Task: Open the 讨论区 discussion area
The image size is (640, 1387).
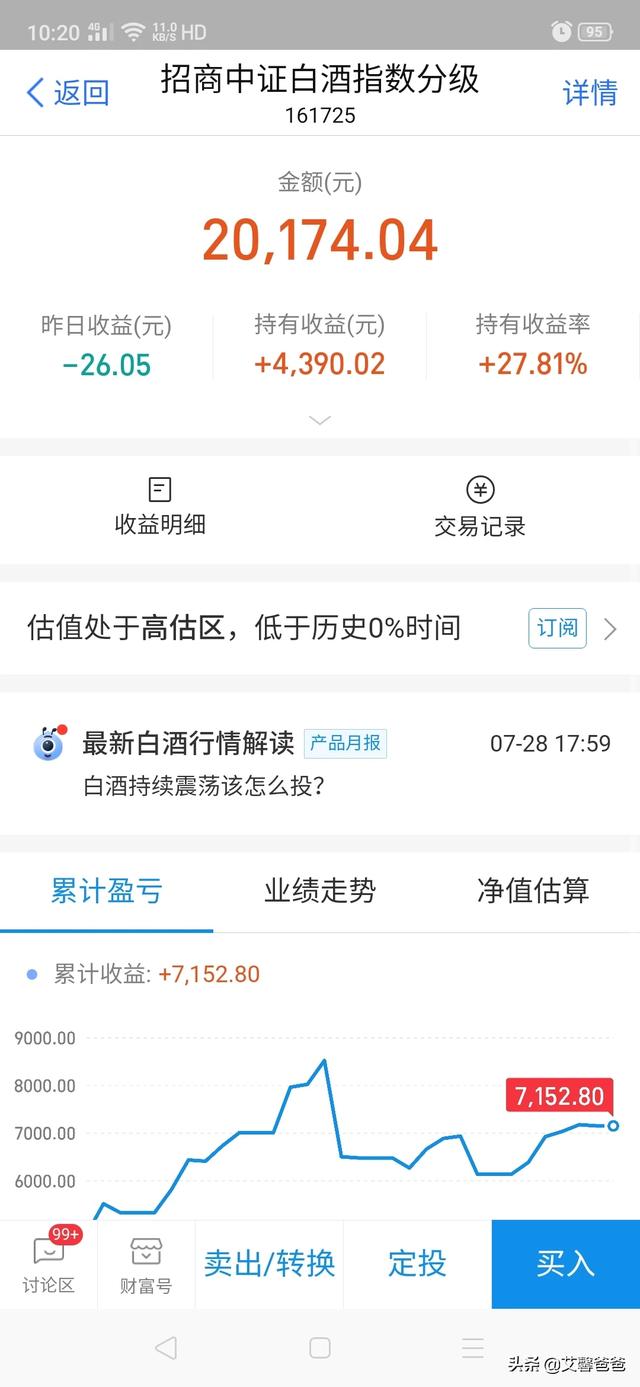Action: click(x=49, y=1264)
